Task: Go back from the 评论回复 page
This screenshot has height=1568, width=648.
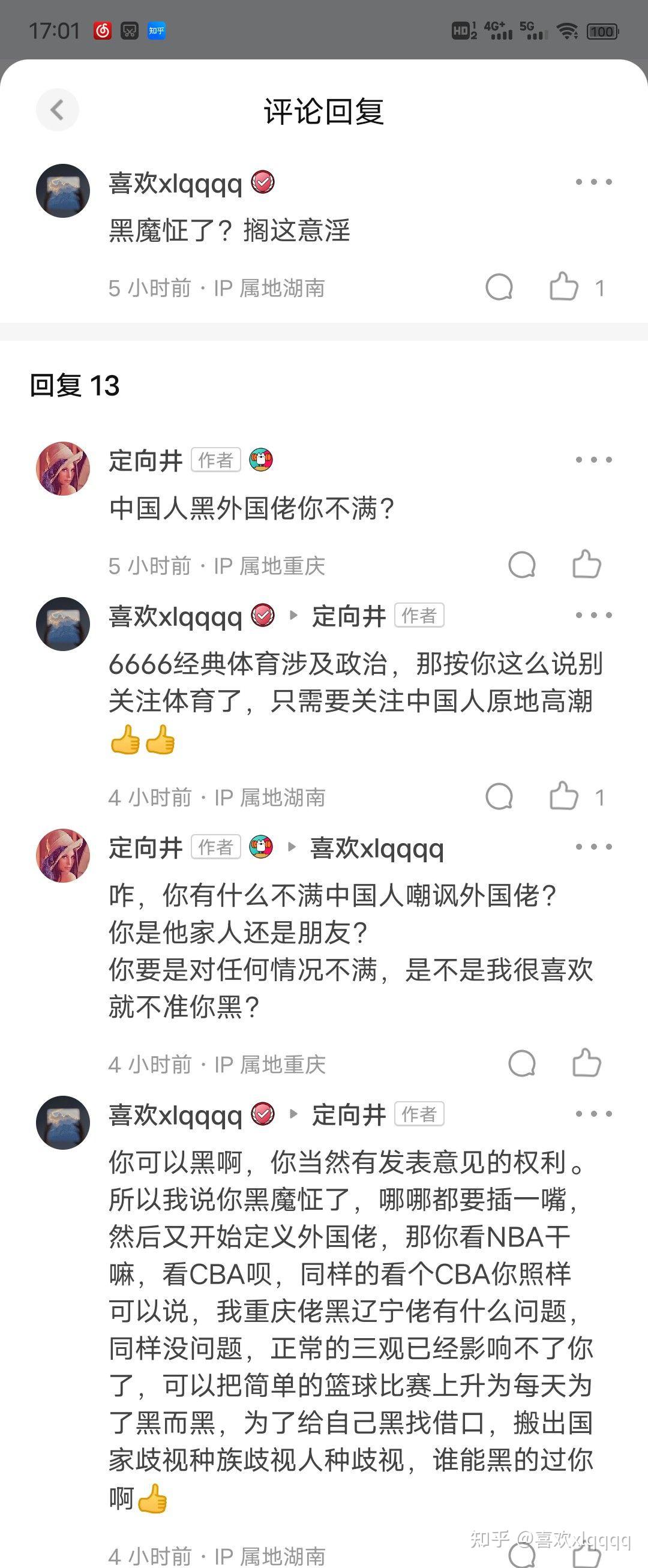Action: [57, 110]
